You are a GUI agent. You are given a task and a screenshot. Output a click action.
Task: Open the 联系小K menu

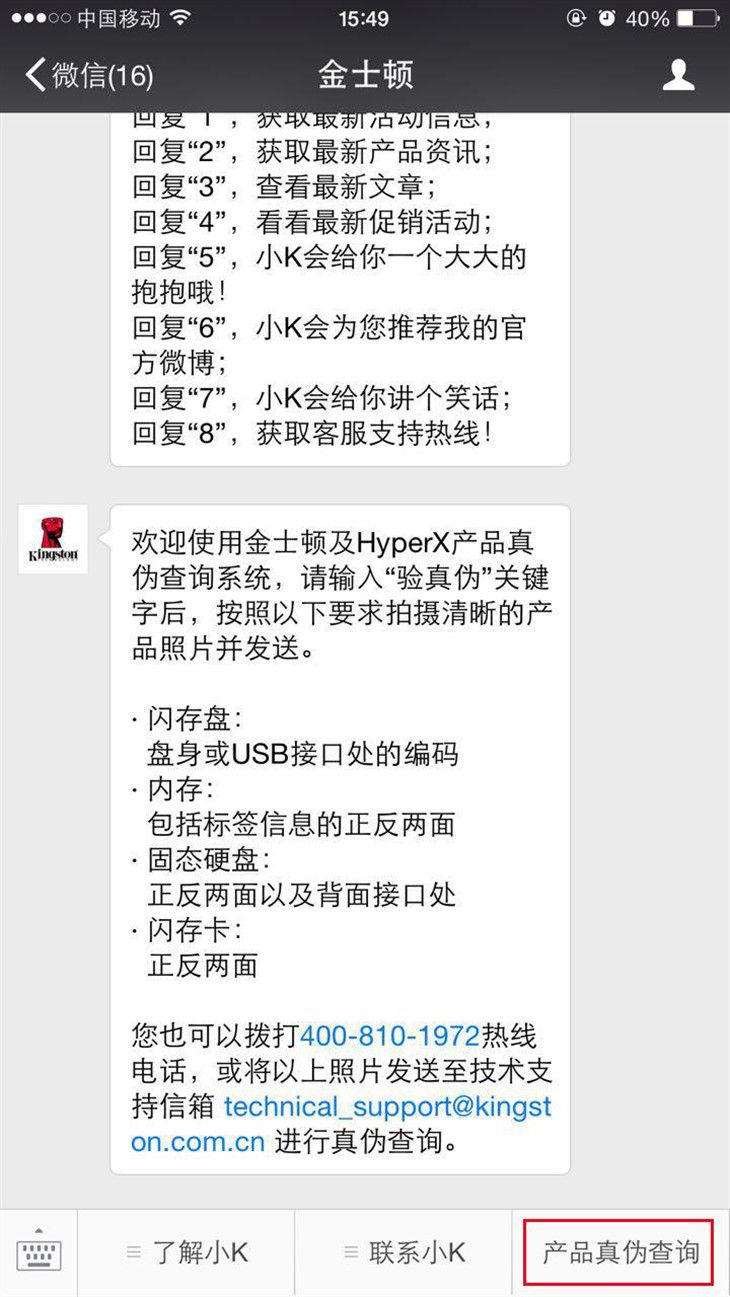403,1252
